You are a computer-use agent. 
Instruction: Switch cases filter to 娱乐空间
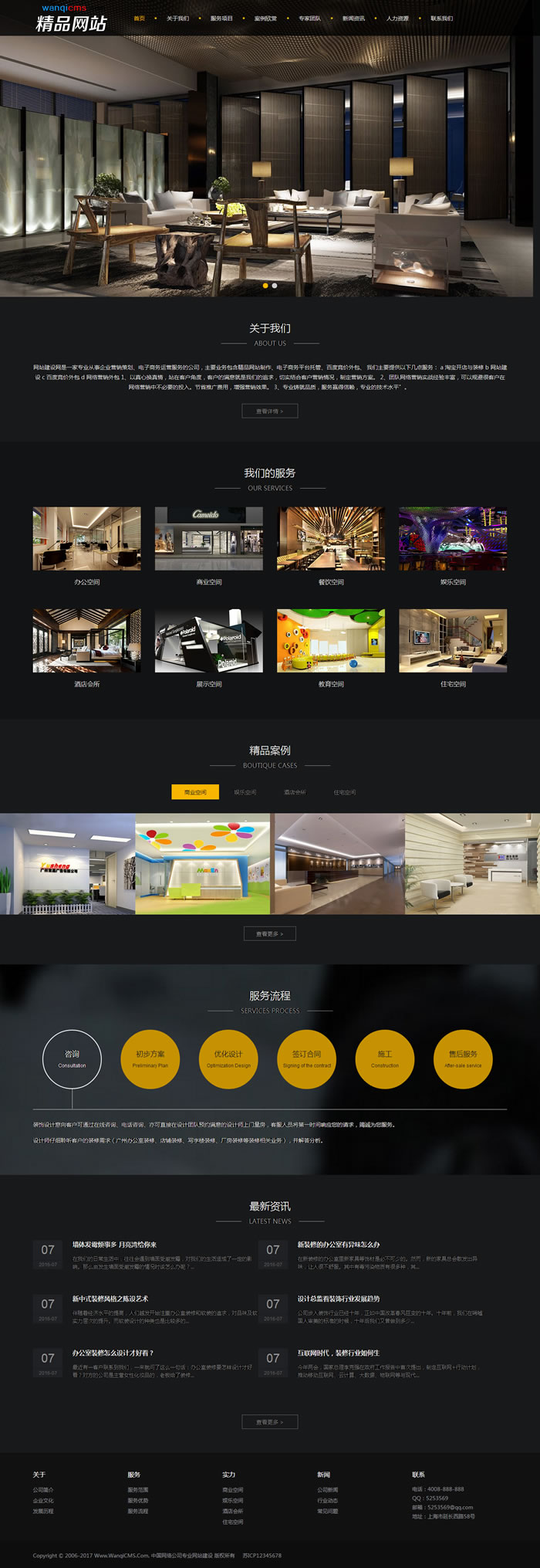pos(245,792)
